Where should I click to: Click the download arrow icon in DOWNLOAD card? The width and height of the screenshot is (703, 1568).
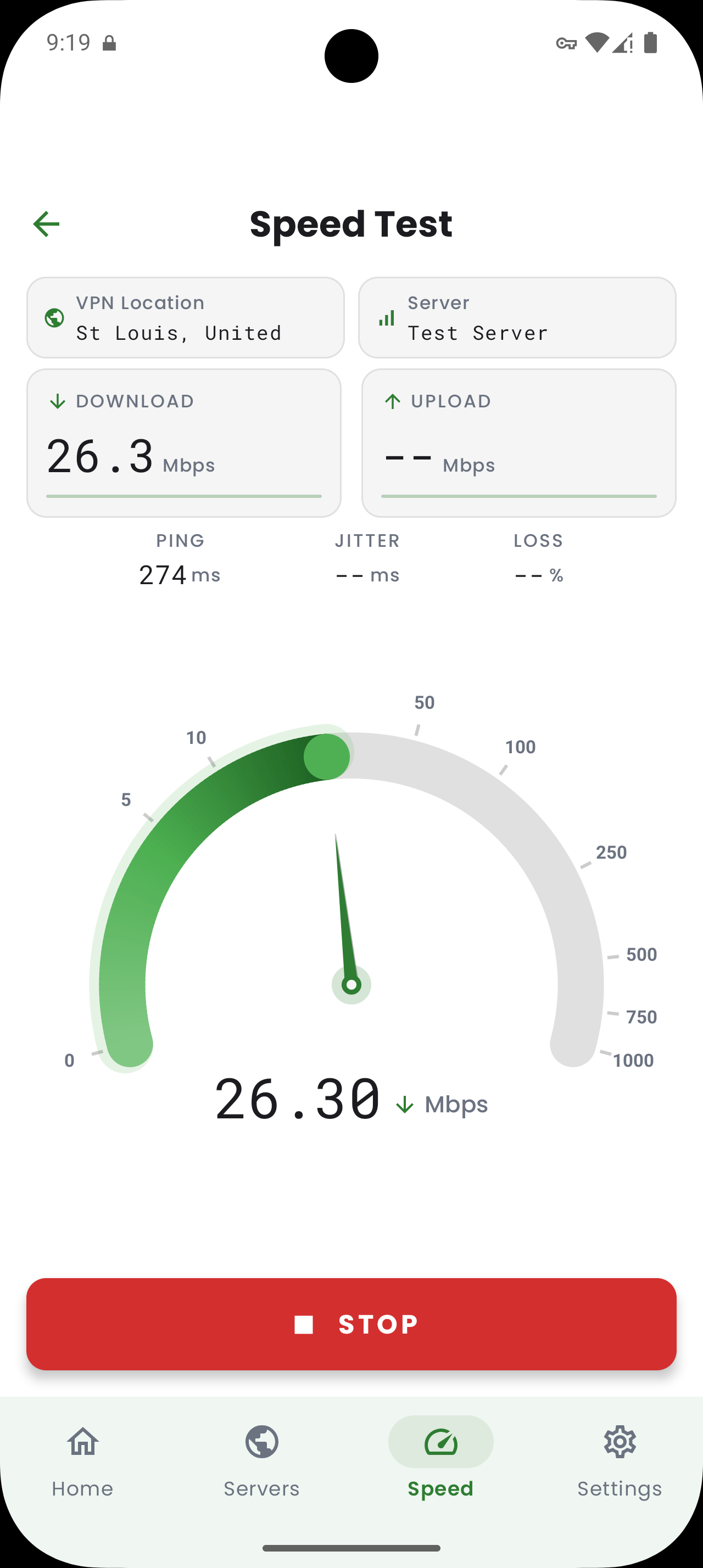point(57,401)
